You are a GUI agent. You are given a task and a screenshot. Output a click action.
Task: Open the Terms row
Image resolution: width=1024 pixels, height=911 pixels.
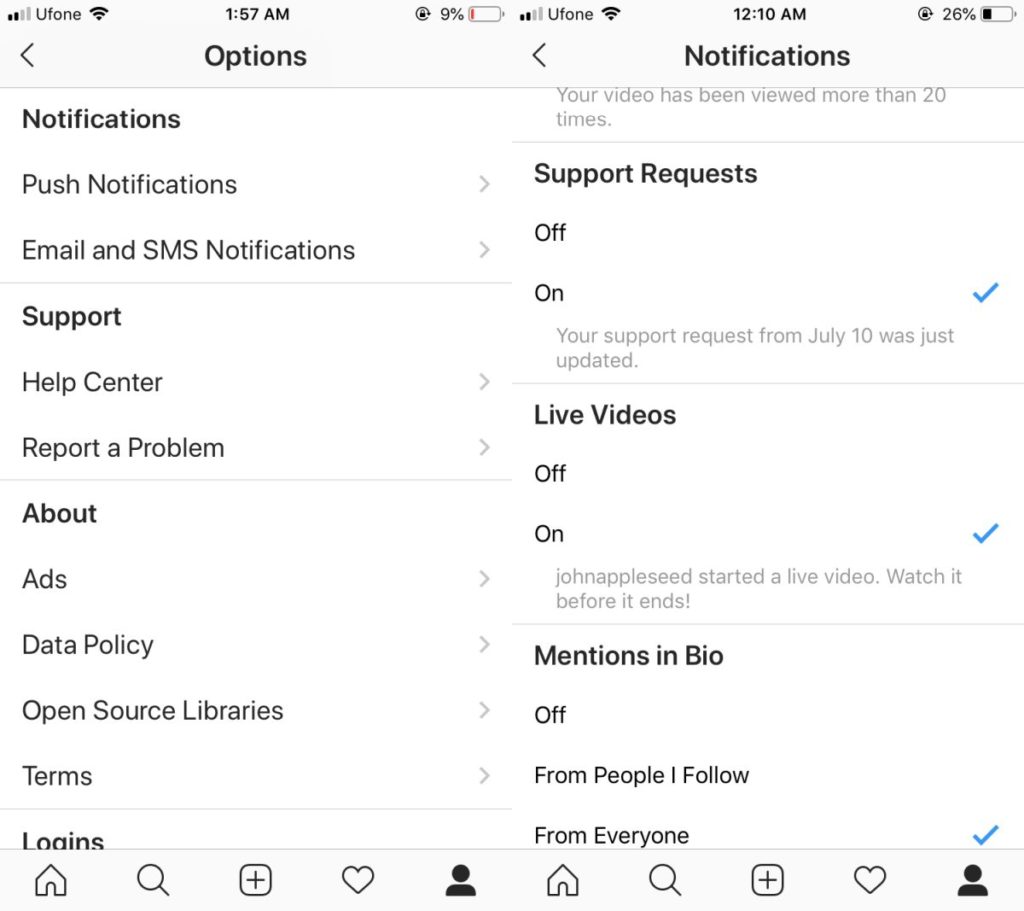[255, 776]
